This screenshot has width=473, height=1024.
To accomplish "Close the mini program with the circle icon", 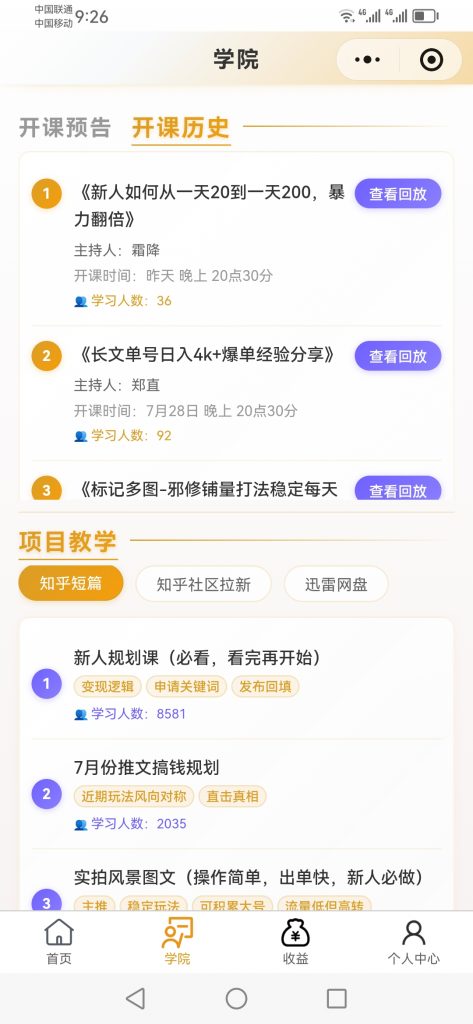I will pyautogui.click(x=431, y=59).
